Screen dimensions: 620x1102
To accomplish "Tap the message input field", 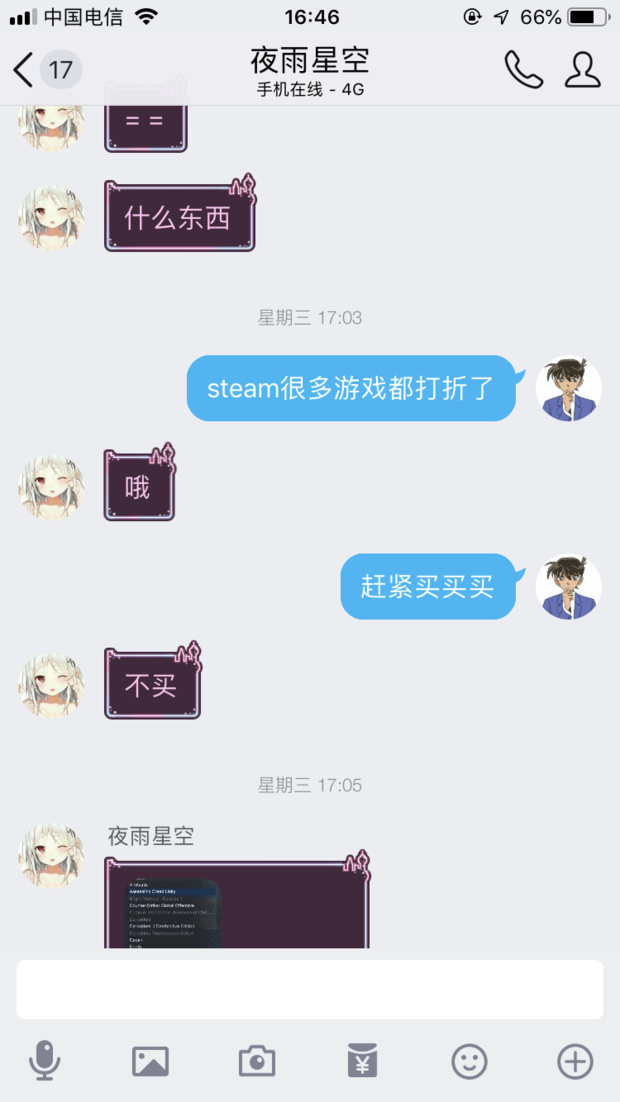I will tap(309, 989).
